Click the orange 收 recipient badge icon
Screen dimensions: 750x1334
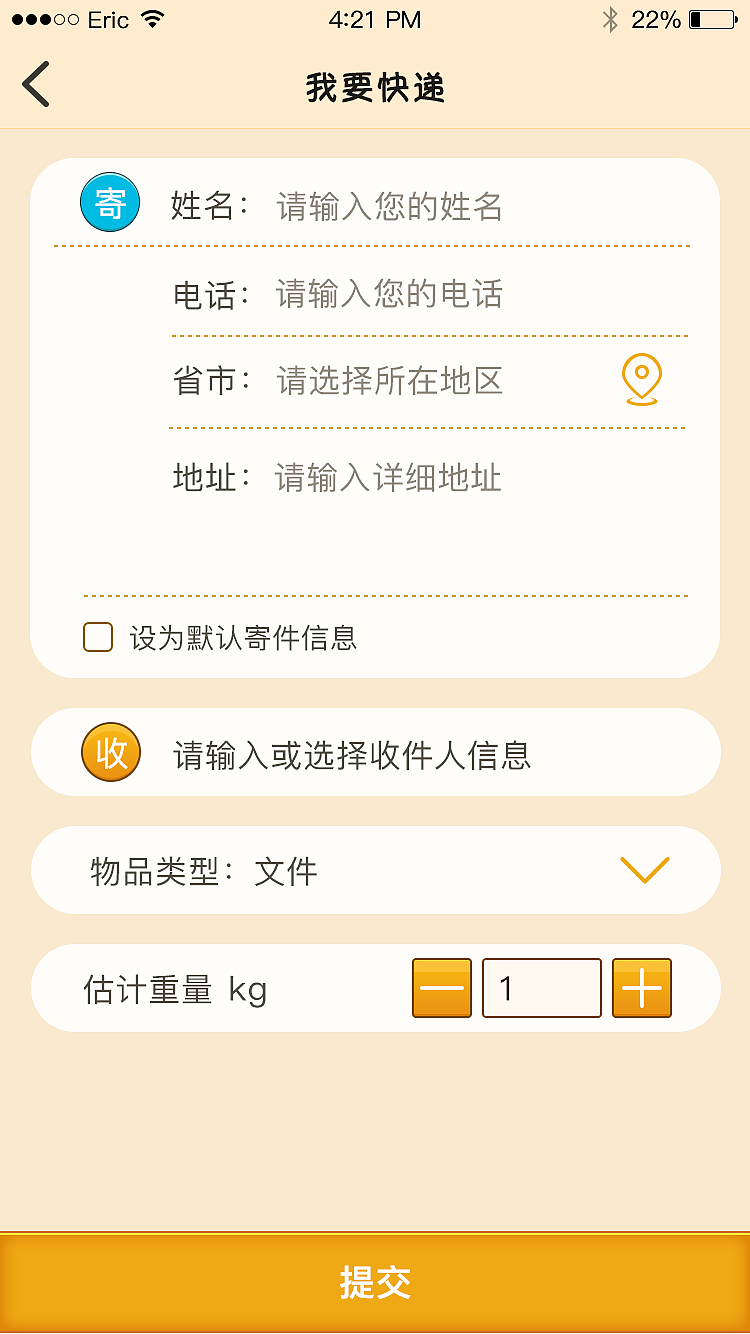[x=111, y=752]
